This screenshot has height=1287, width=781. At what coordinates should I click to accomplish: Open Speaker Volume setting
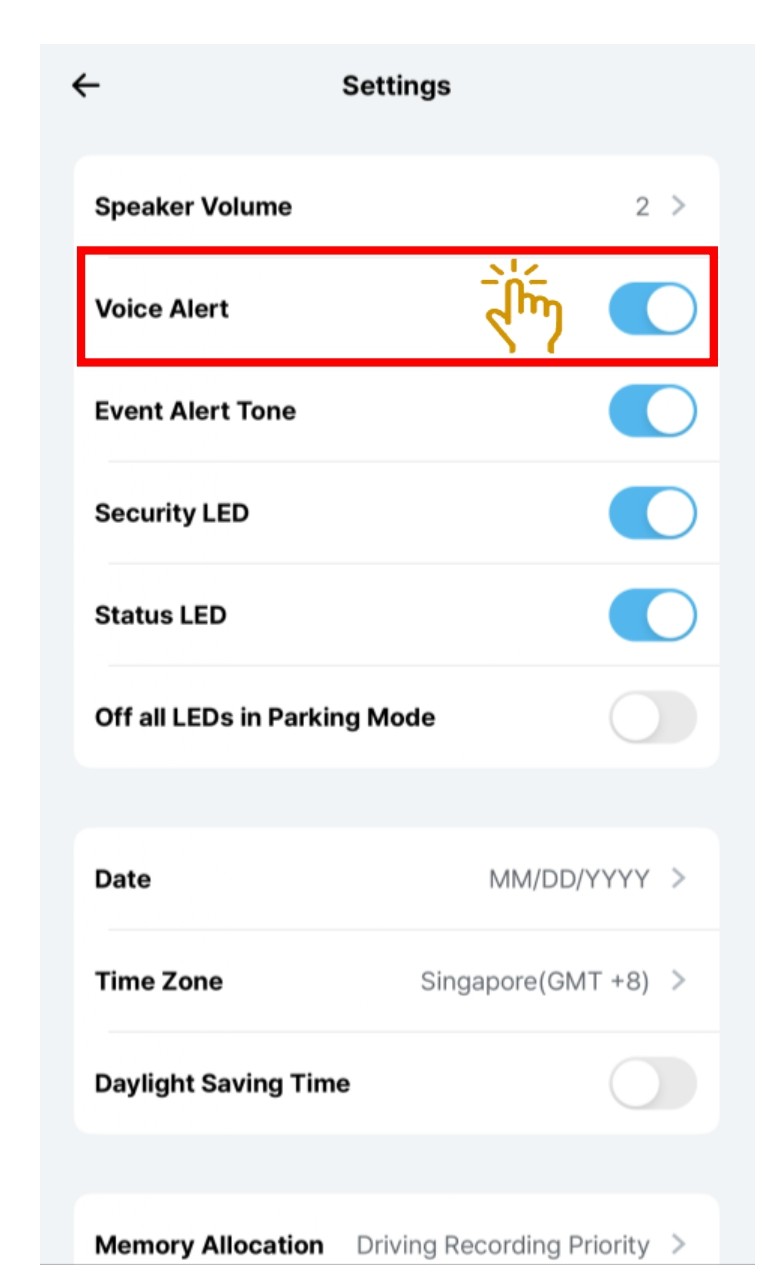396,207
